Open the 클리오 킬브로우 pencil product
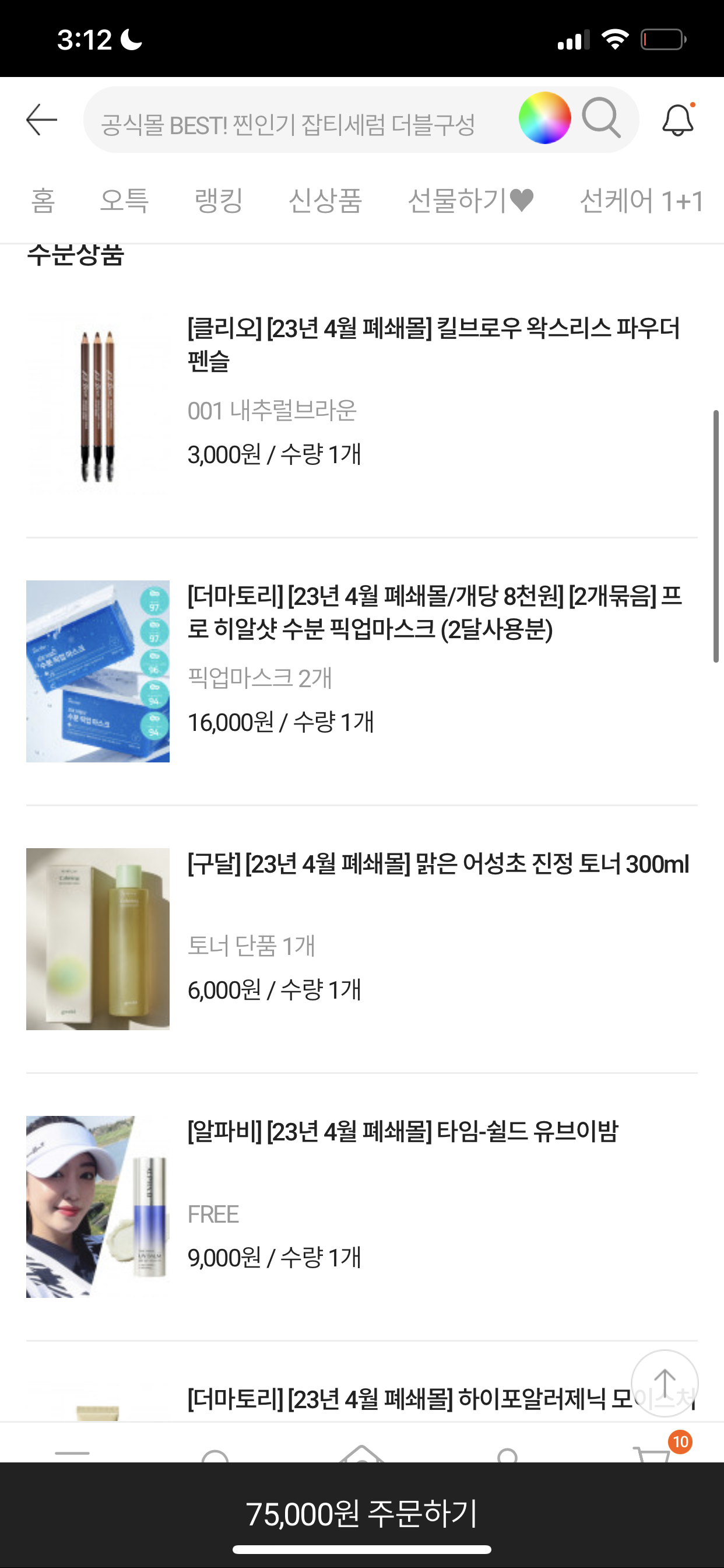The width and height of the screenshot is (724, 1568). click(x=433, y=344)
